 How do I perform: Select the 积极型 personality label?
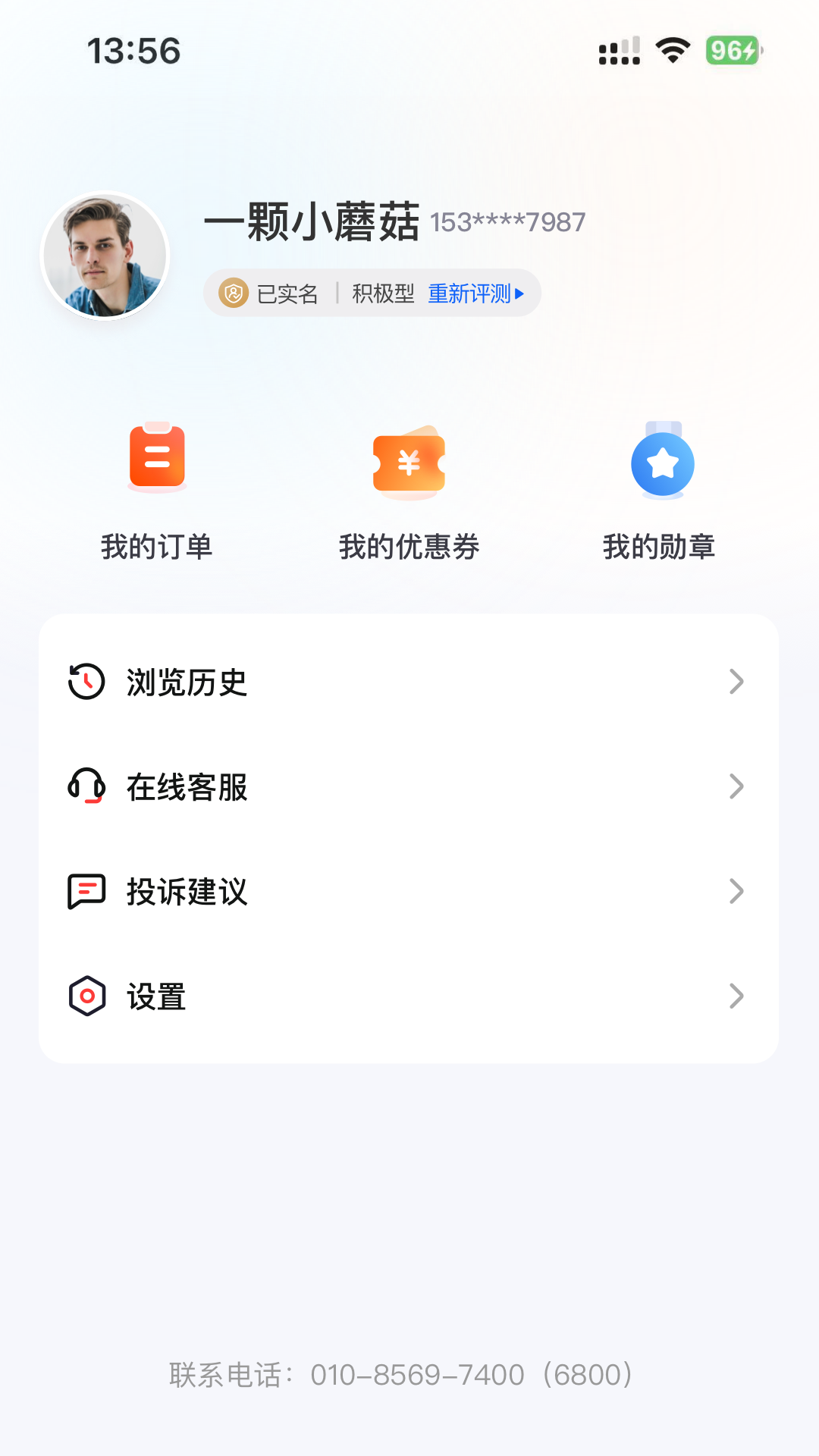point(383,293)
